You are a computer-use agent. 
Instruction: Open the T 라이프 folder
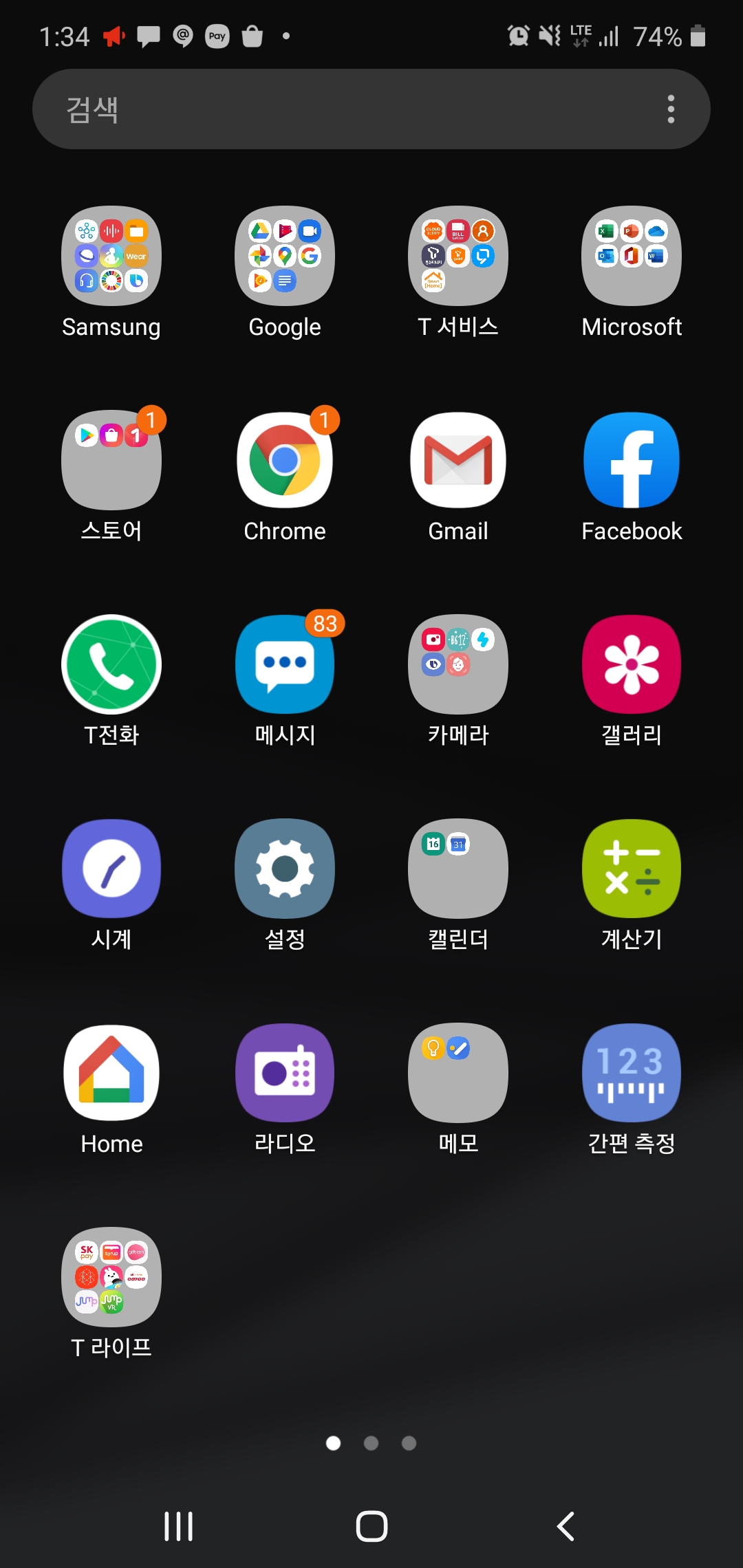click(111, 1277)
